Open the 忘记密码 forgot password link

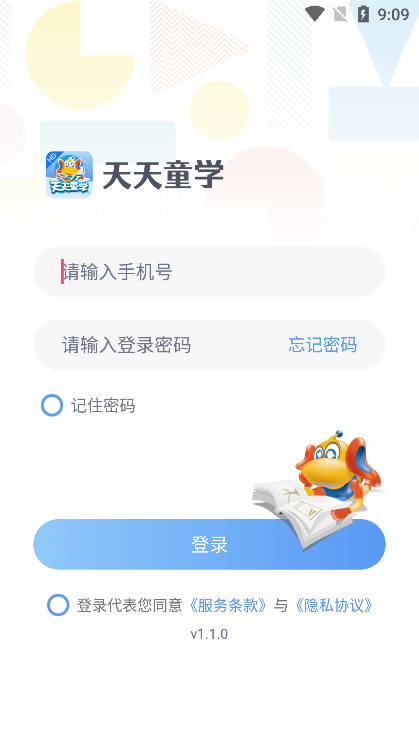322,344
